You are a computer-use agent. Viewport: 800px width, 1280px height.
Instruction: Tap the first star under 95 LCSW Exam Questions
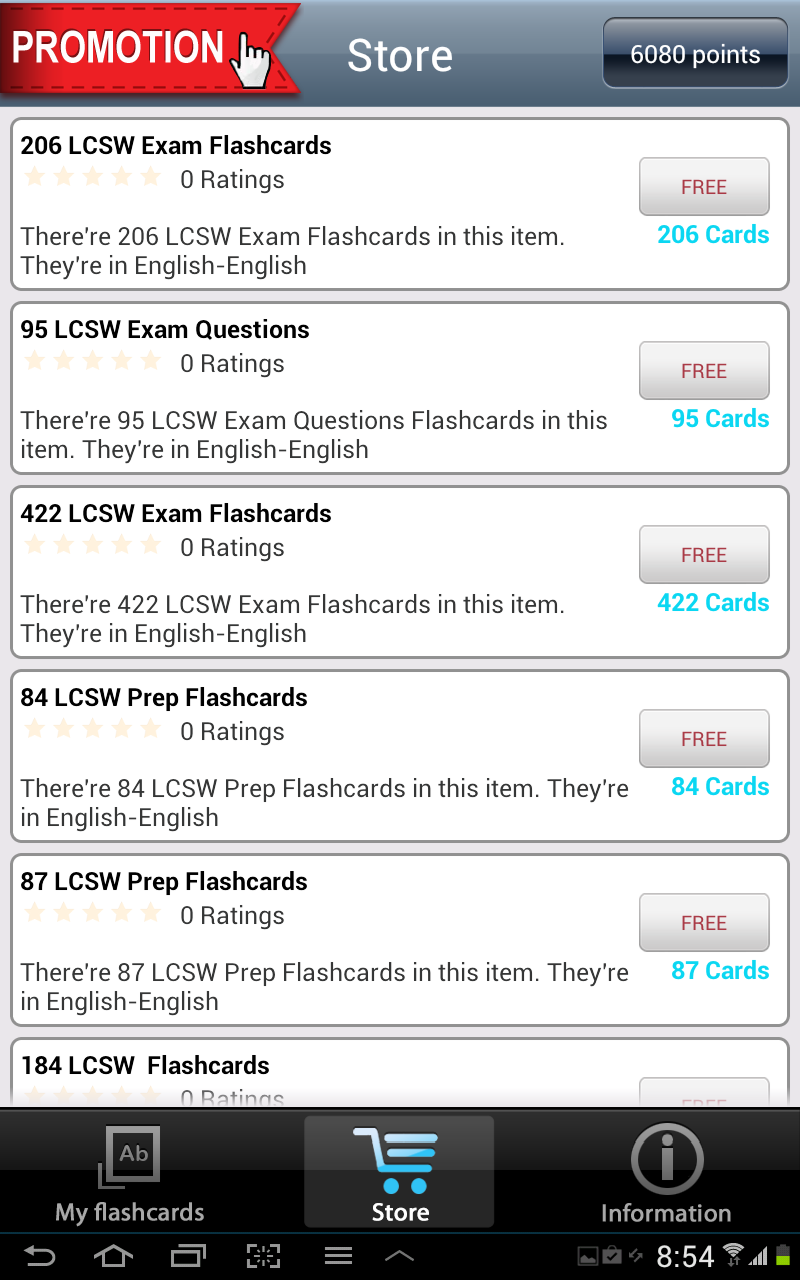36,363
